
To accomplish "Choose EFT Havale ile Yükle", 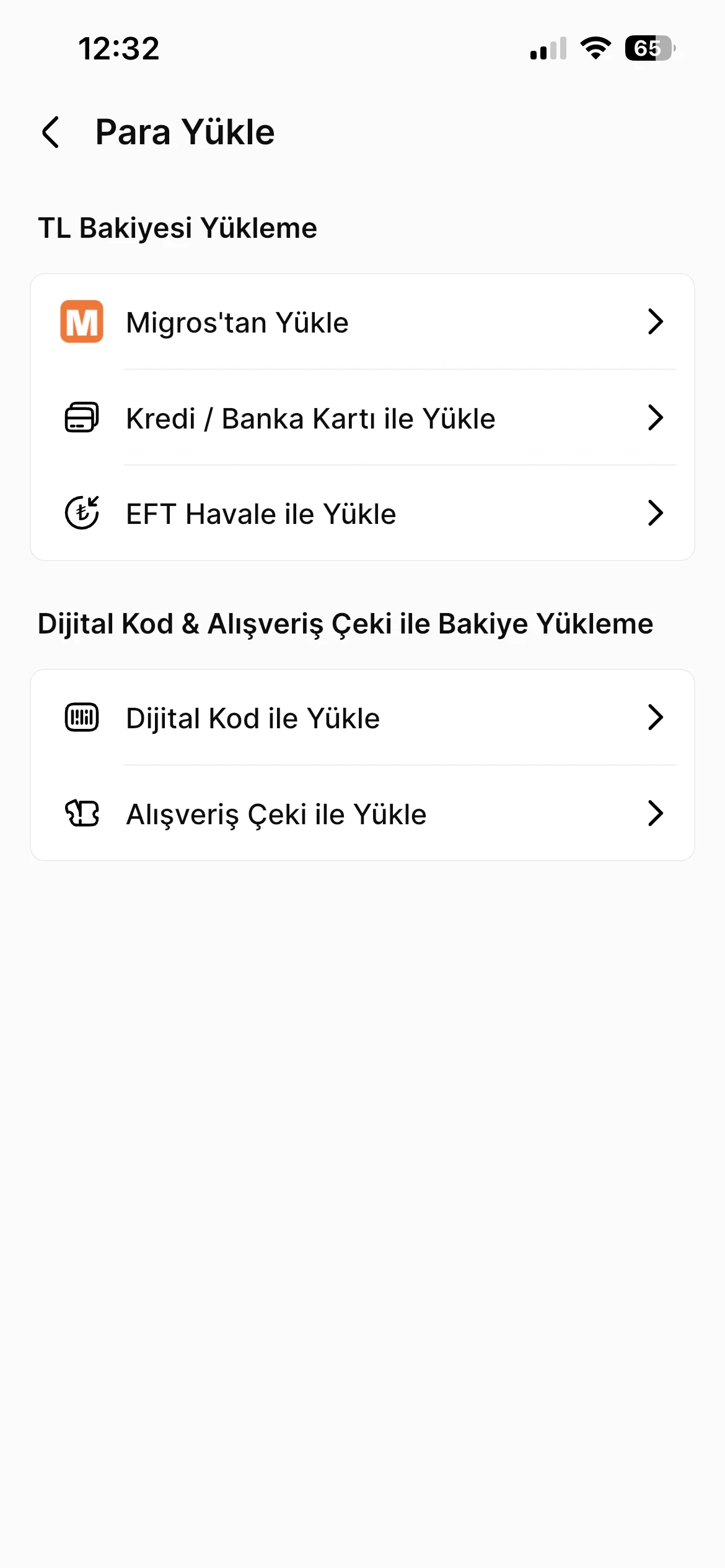I will point(362,513).
